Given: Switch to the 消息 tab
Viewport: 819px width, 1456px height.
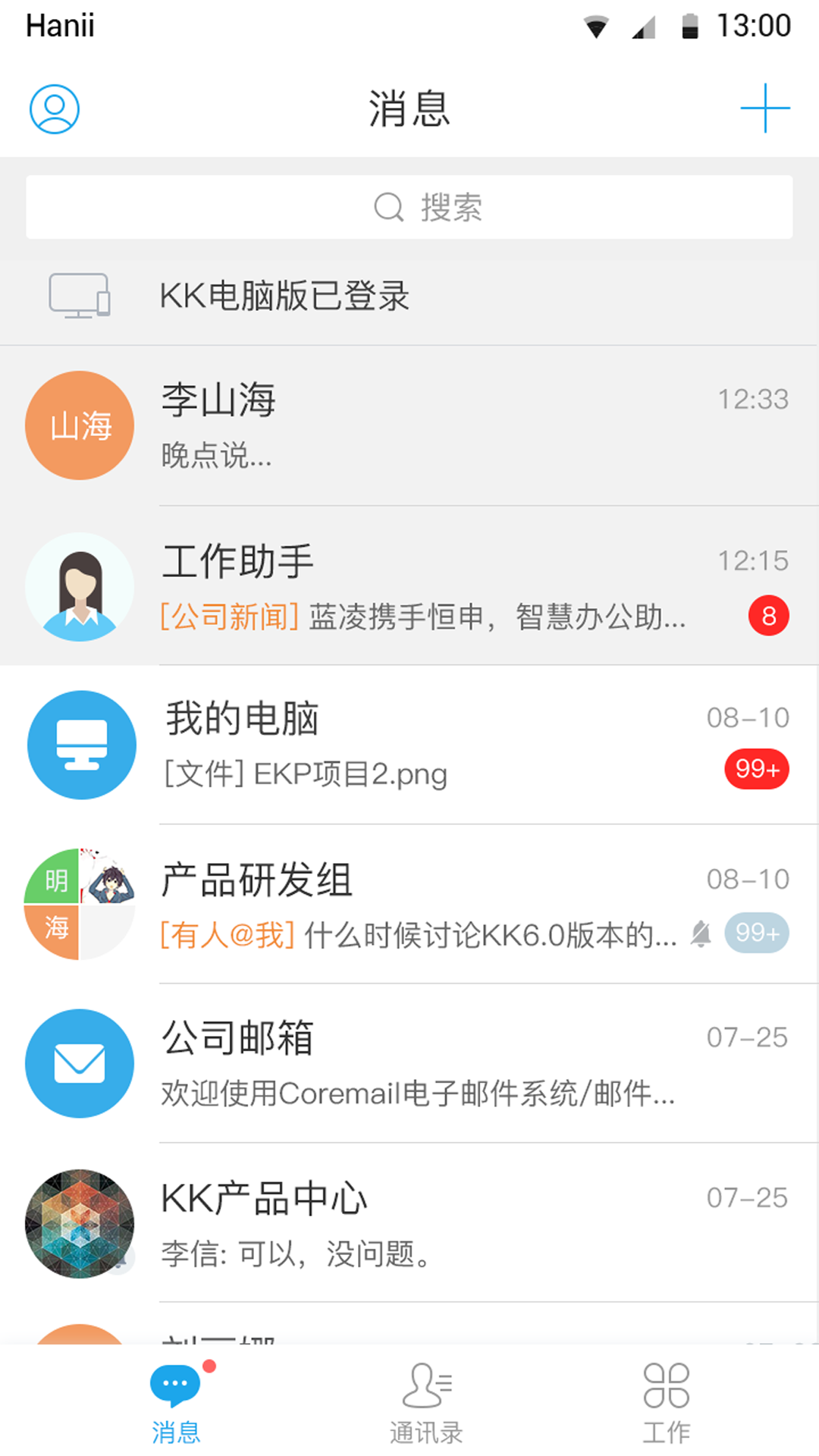Looking at the screenshot, I should [176, 1403].
